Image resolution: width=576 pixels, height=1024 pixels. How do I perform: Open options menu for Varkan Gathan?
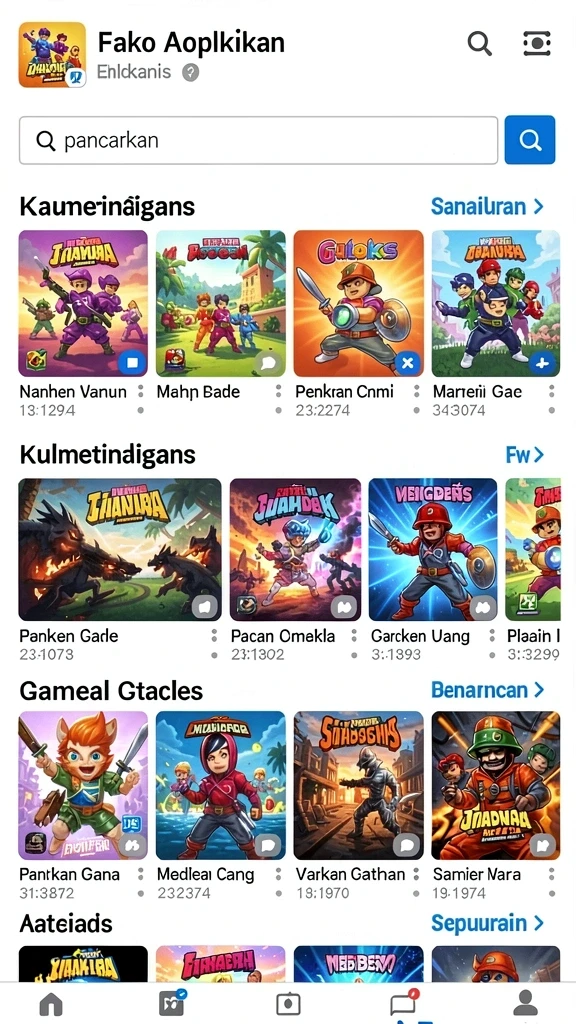coord(417,874)
